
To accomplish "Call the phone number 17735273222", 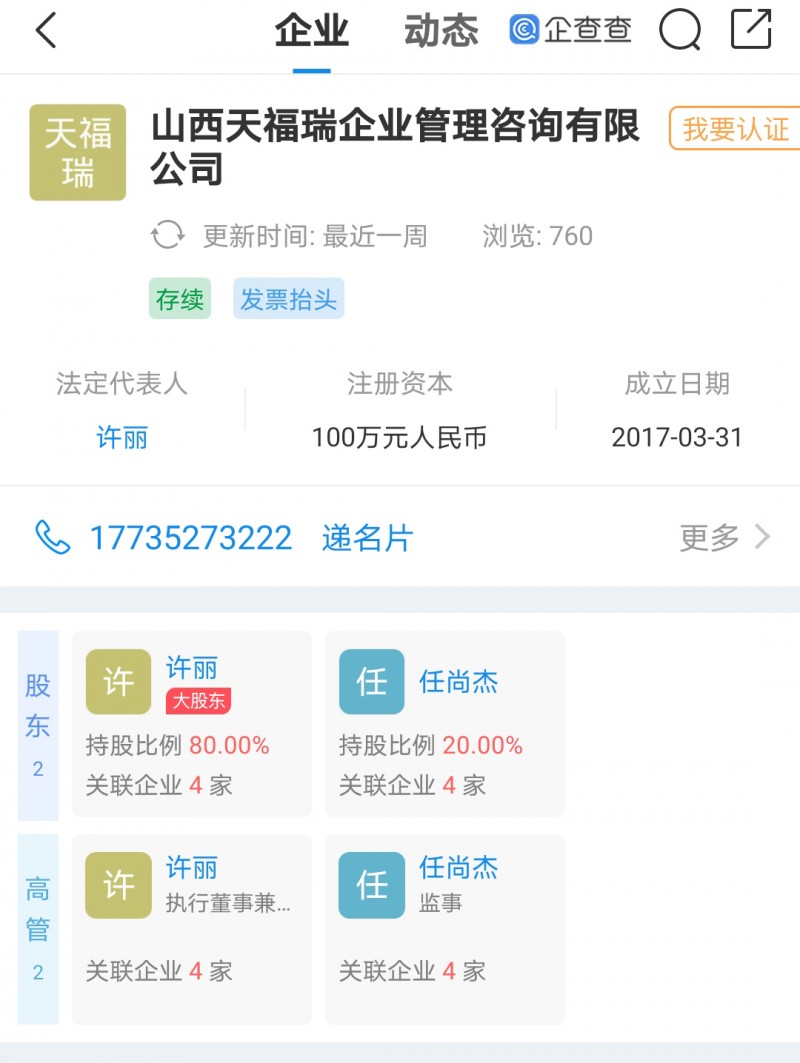I will pyautogui.click(x=190, y=538).
